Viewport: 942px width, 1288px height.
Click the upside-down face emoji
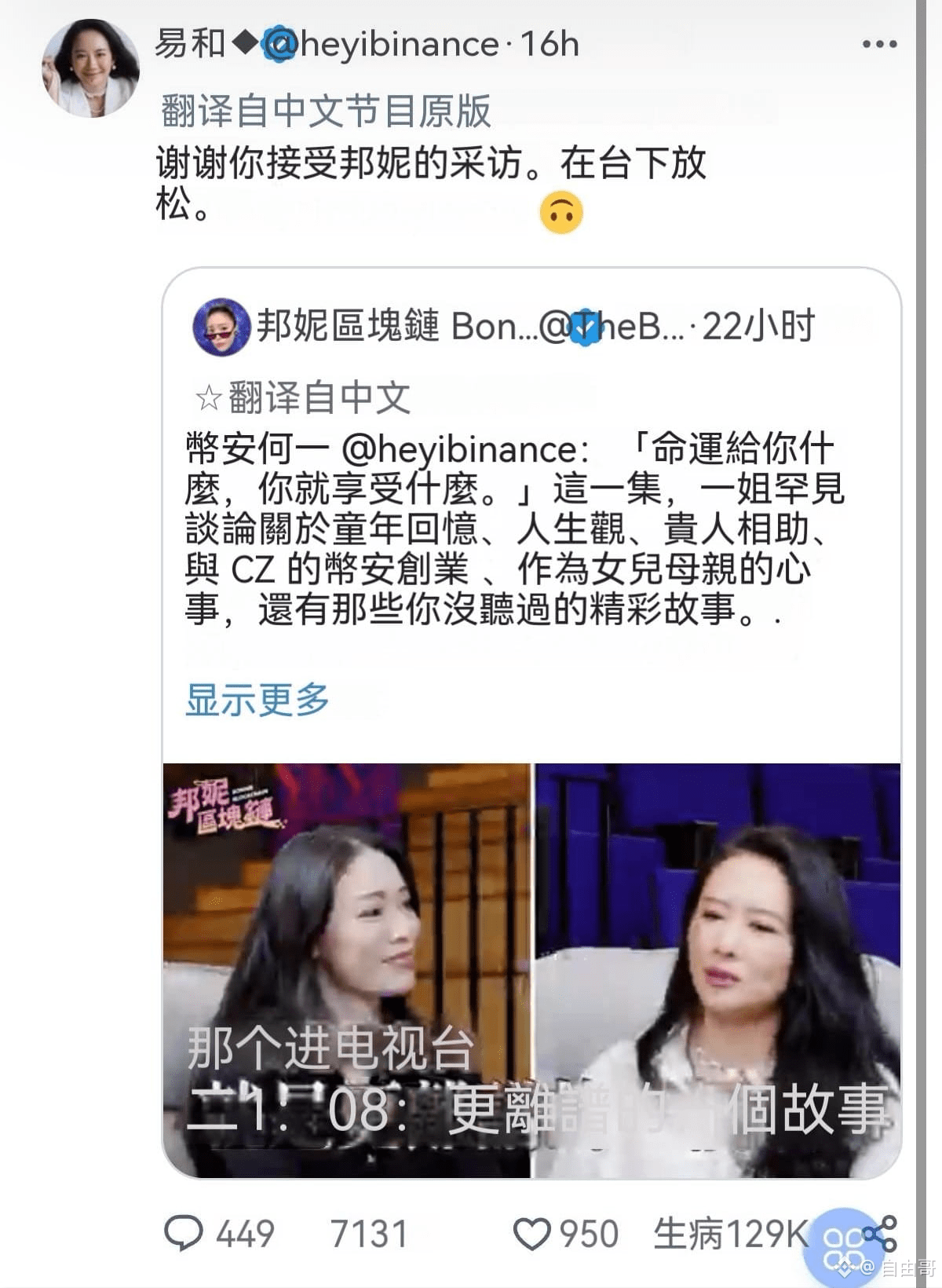(x=562, y=211)
